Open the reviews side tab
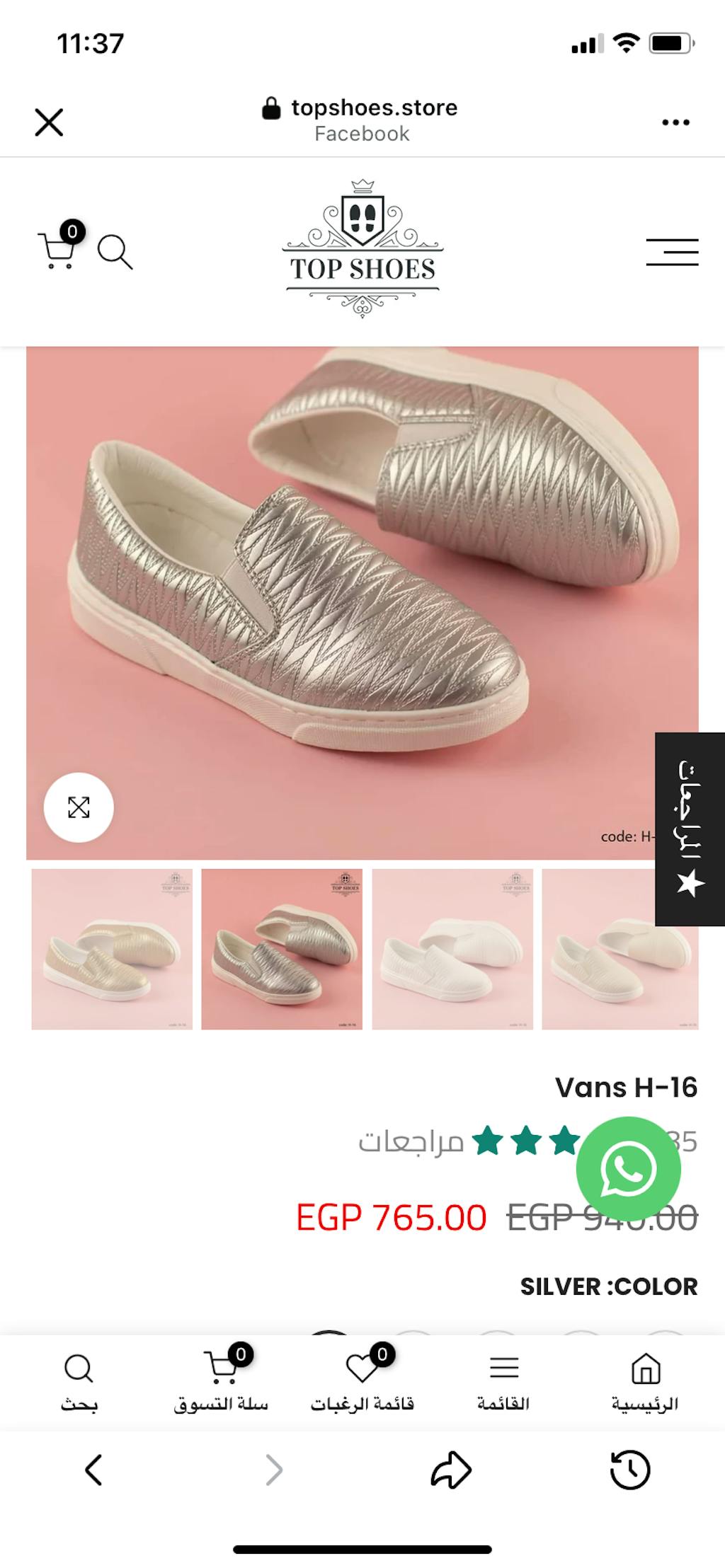The width and height of the screenshot is (725, 1568). [x=690, y=829]
